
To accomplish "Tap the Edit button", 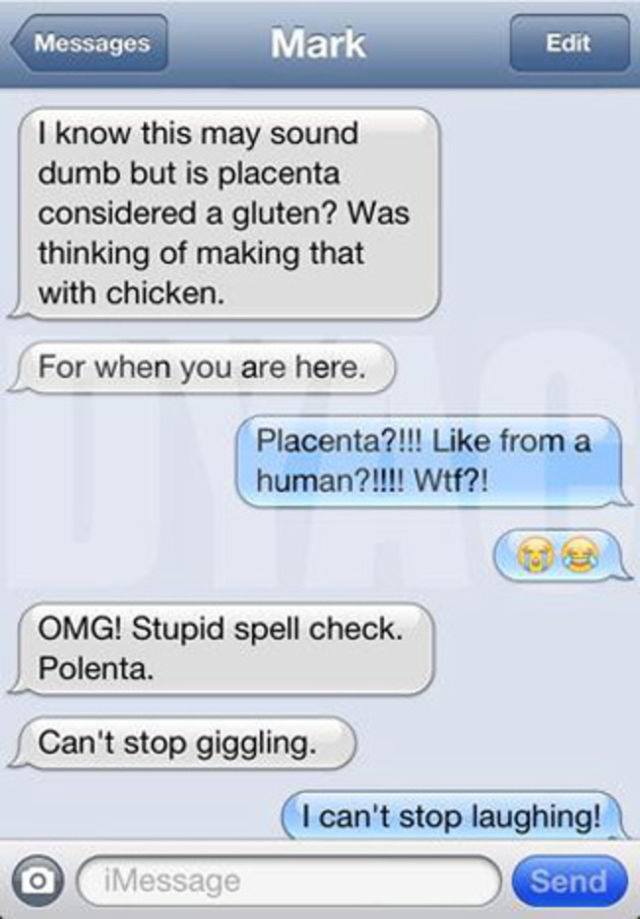I will (x=568, y=44).
